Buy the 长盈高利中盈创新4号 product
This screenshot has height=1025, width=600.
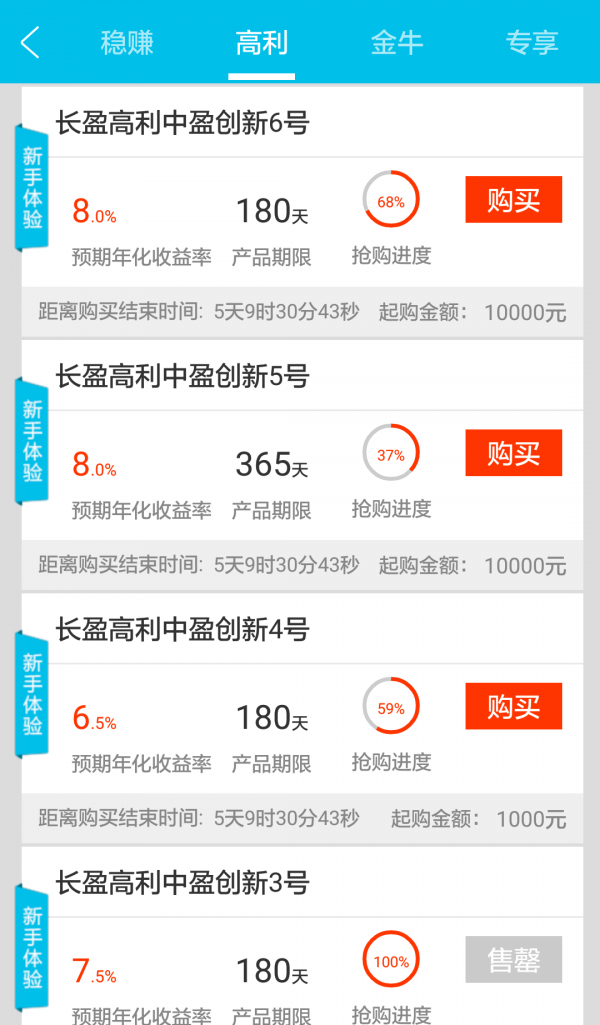click(514, 706)
